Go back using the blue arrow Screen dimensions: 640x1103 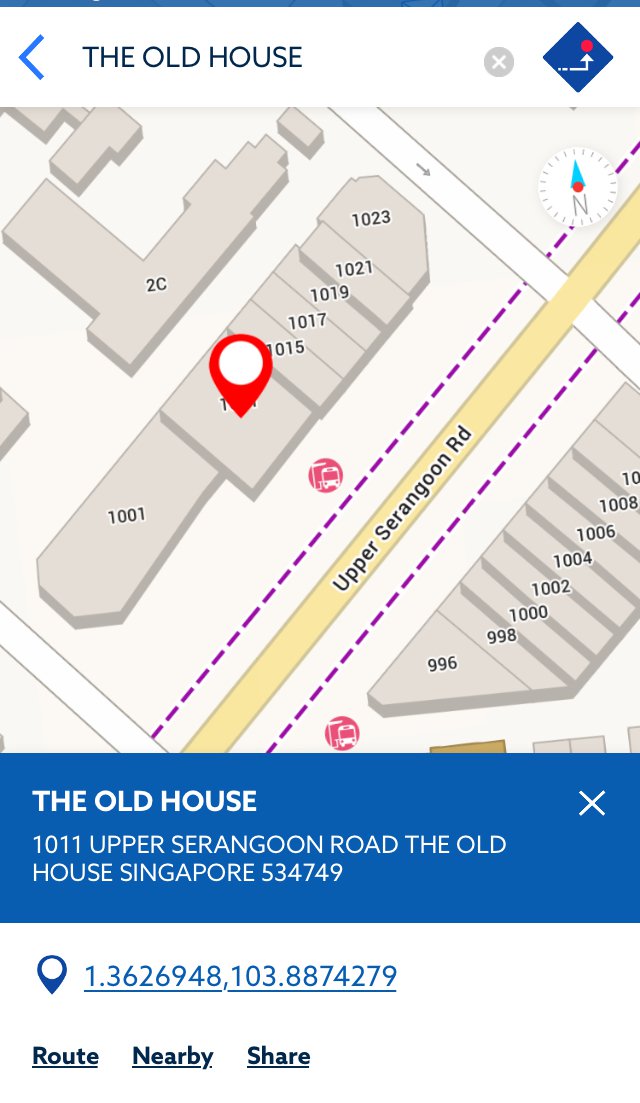(x=32, y=57)
